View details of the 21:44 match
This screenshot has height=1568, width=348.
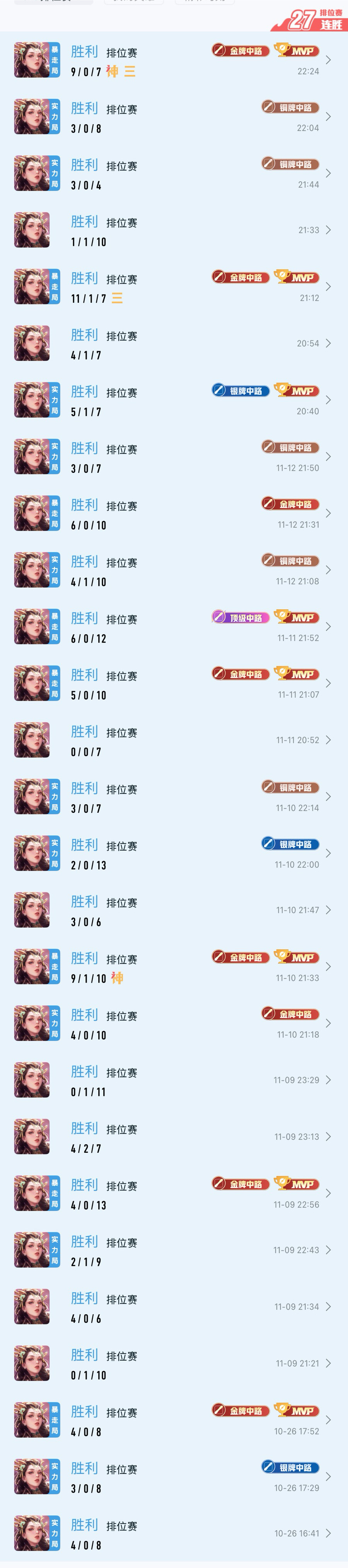pyautogui.click(x=174, y=174)
